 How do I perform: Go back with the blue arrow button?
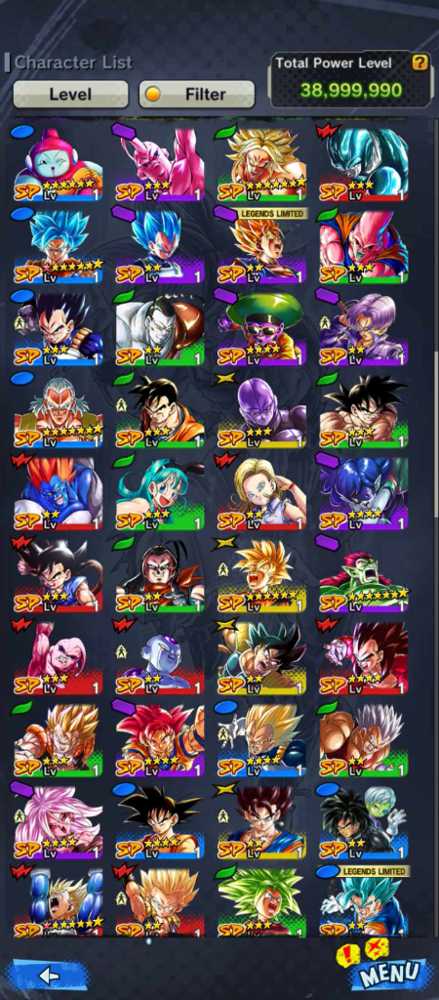(x=49, y=975)
